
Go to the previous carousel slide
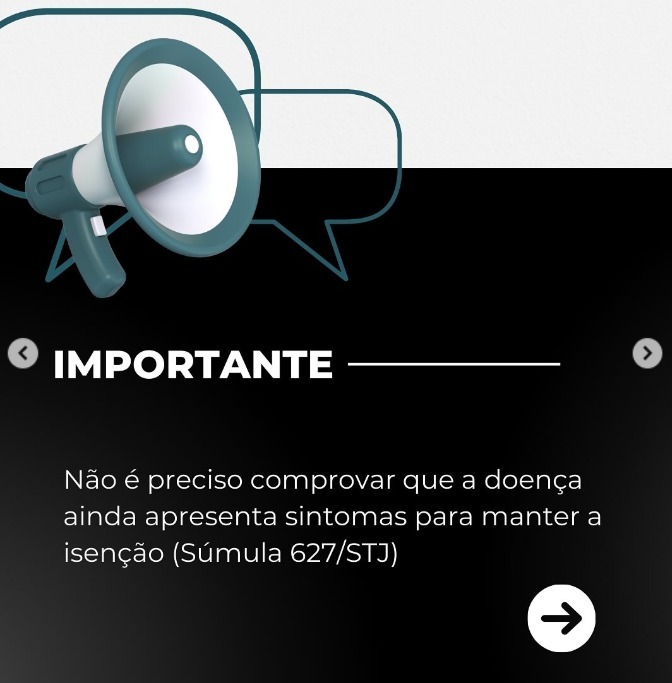22,353
